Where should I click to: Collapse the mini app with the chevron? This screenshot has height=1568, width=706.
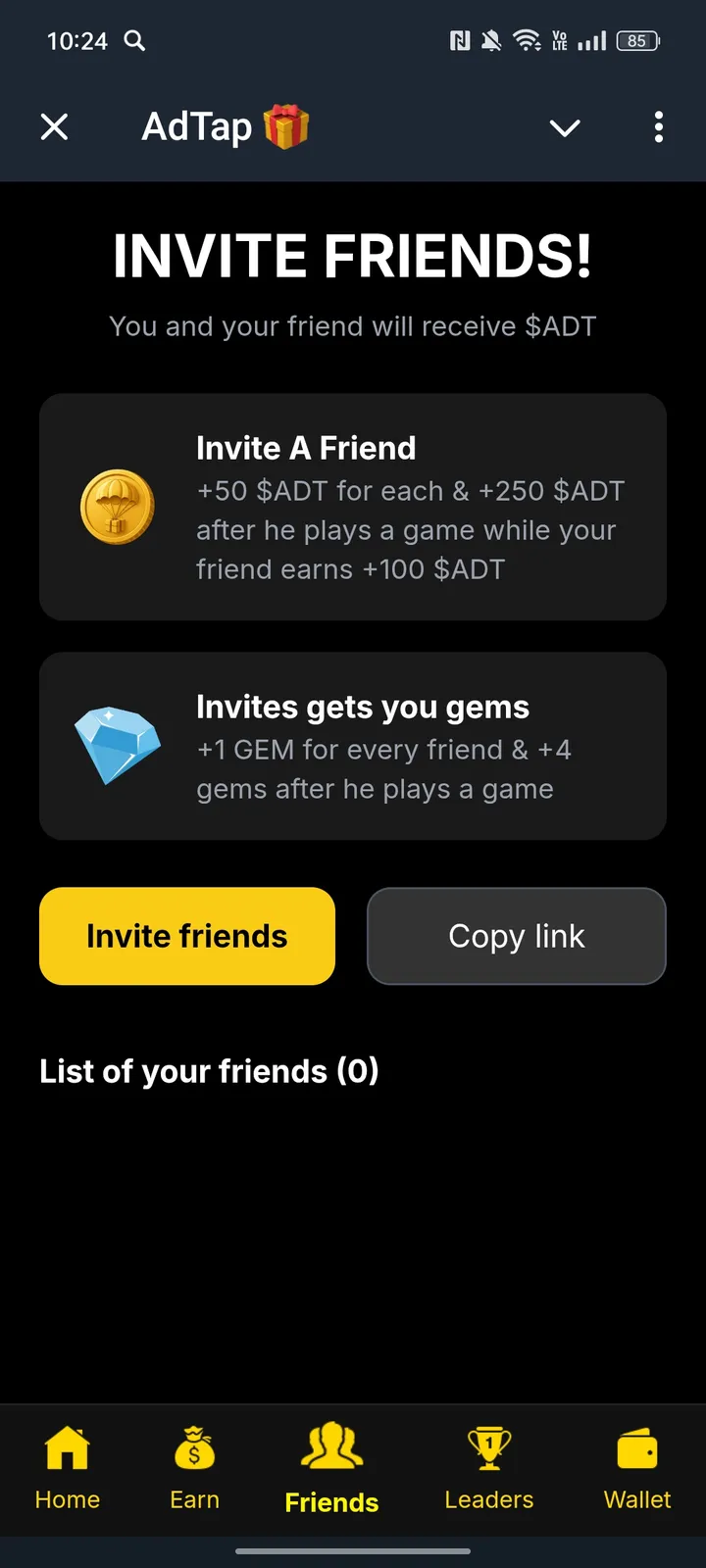pyautogui.click(x=565, y=127)
